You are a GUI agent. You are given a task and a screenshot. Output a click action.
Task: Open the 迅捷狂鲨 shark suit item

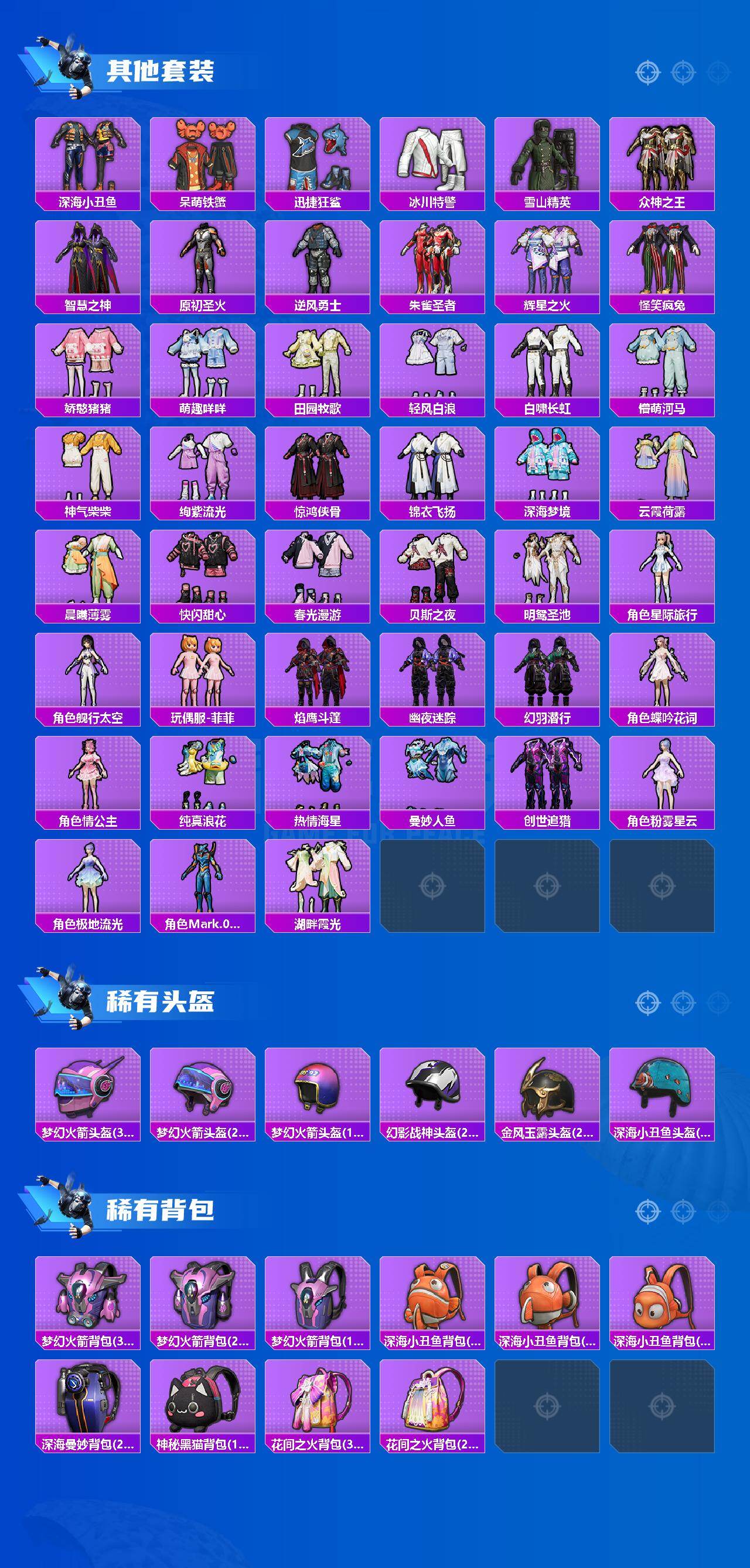point(319,158)
